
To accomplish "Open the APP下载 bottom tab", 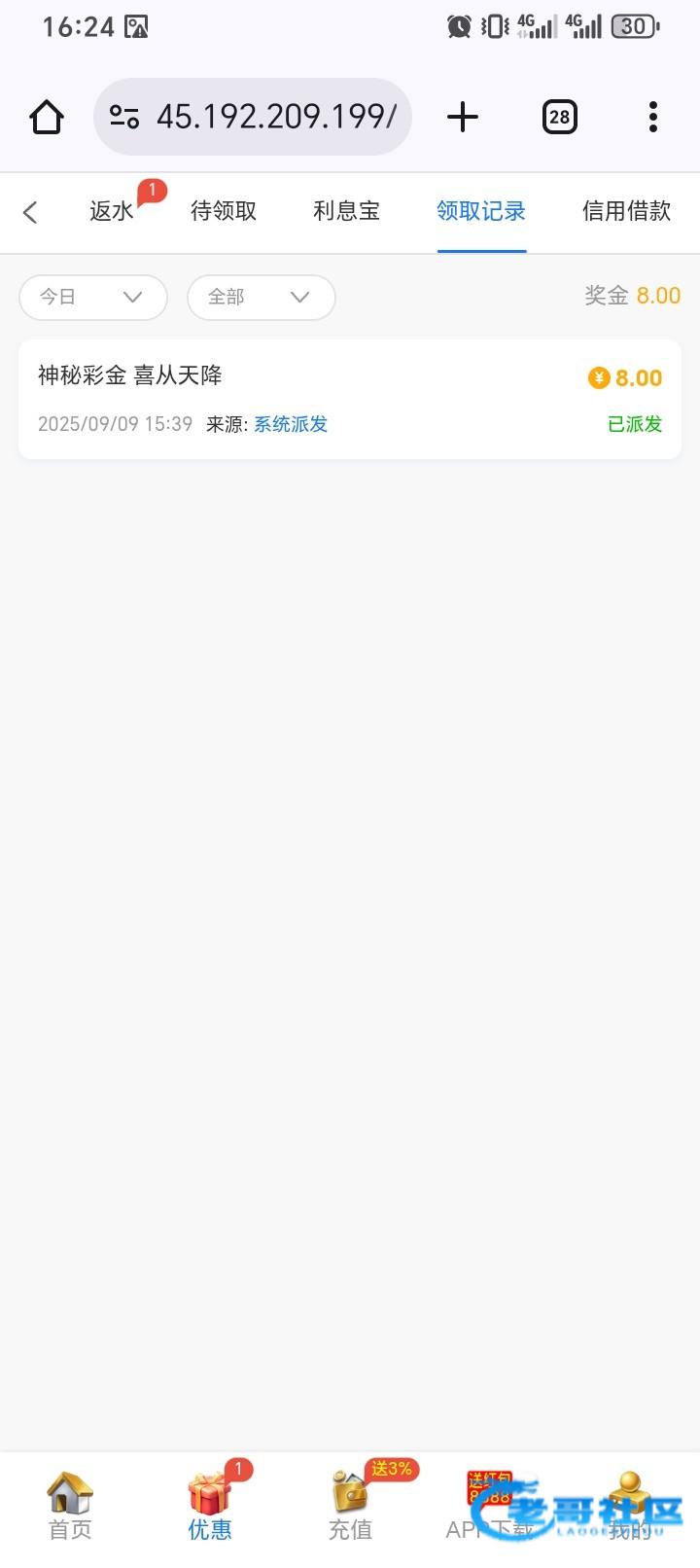I will tap(490, 1506).
